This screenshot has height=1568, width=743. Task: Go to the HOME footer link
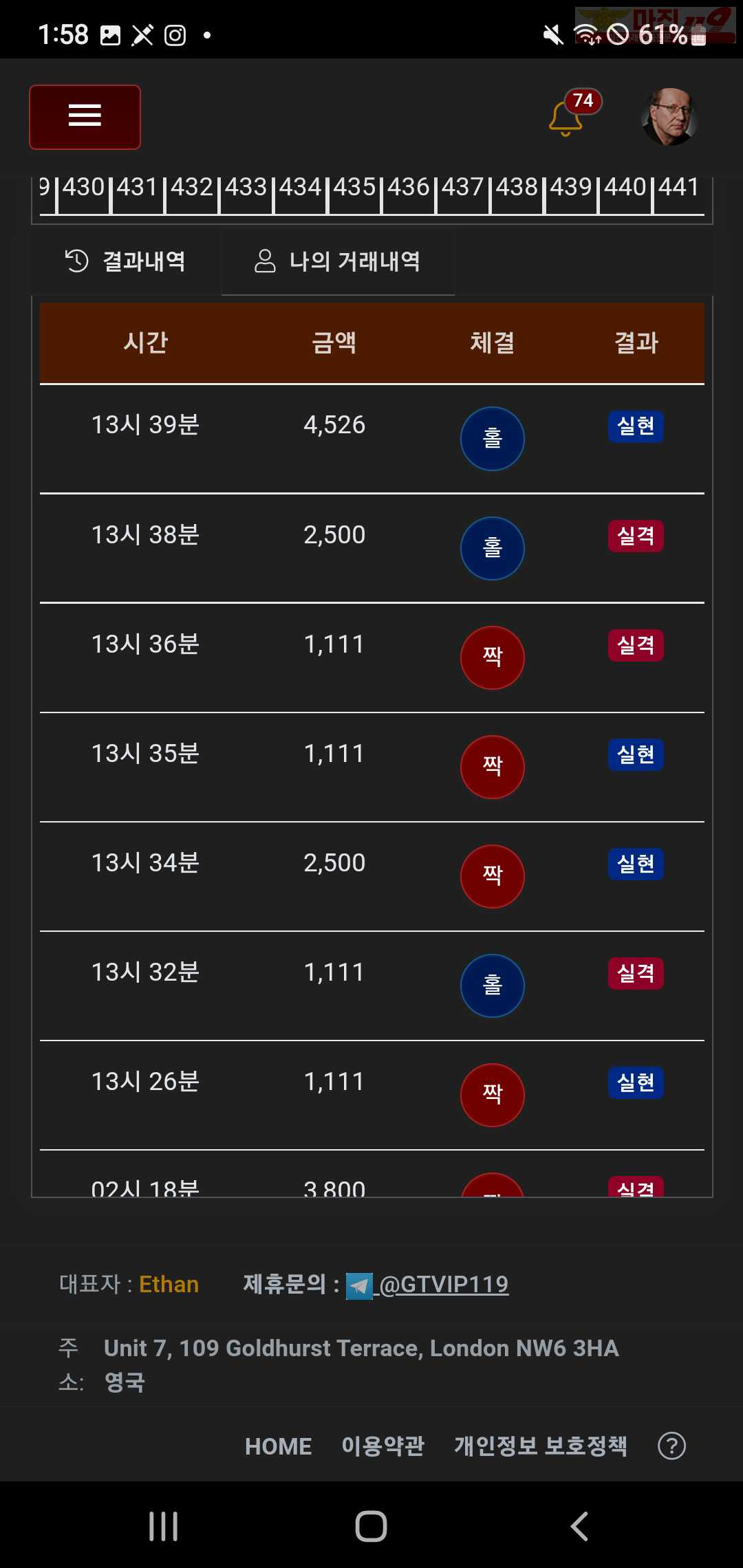[x=278, y=1446]
